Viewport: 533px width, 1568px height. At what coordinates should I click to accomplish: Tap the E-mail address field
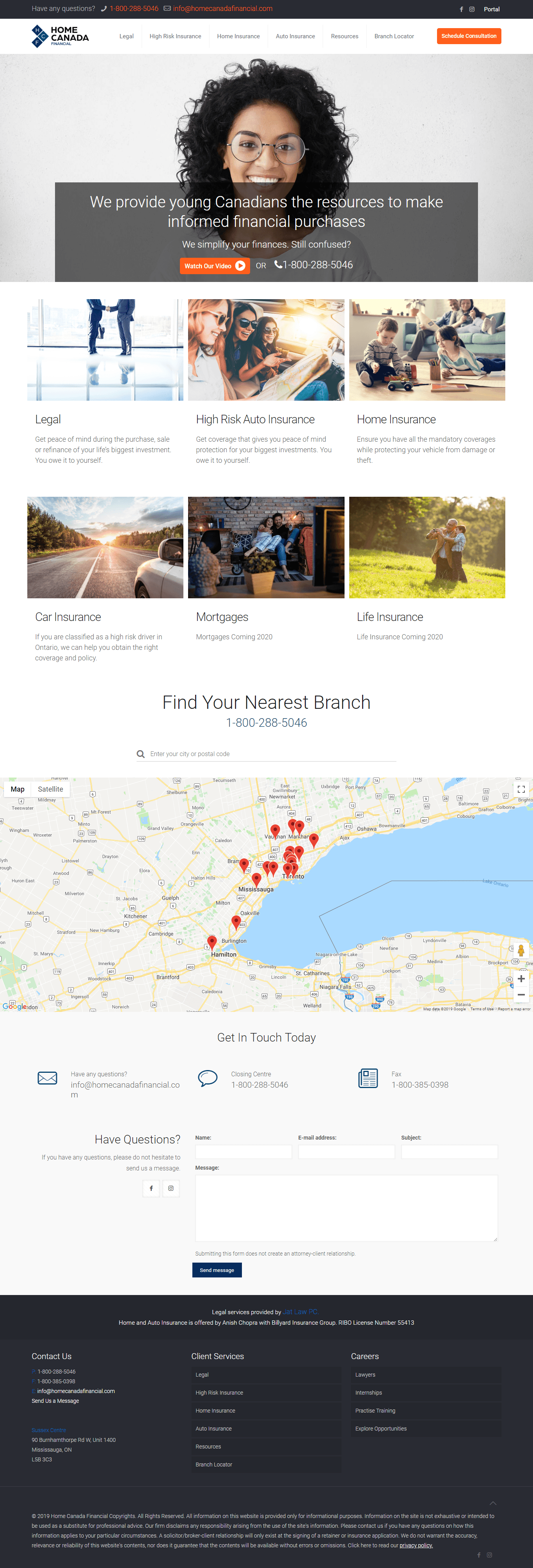pos(346,1151)
